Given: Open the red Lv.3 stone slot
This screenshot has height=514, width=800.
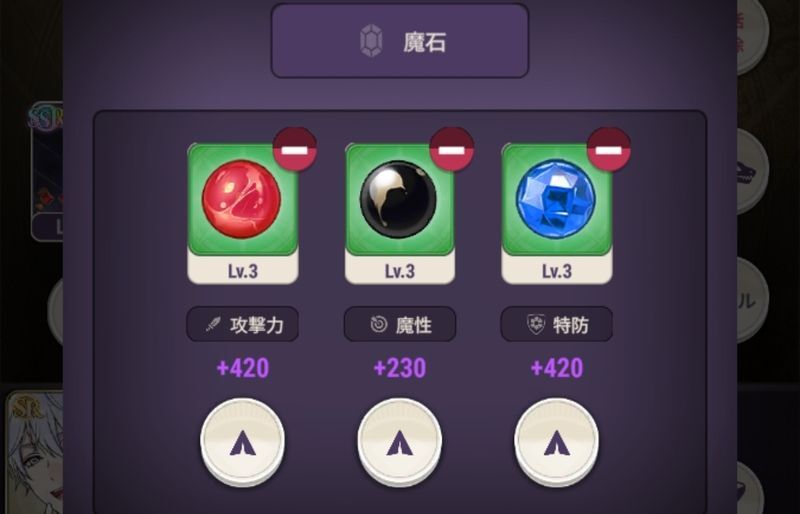Looking at the screenshot, I should click(242, 205).
